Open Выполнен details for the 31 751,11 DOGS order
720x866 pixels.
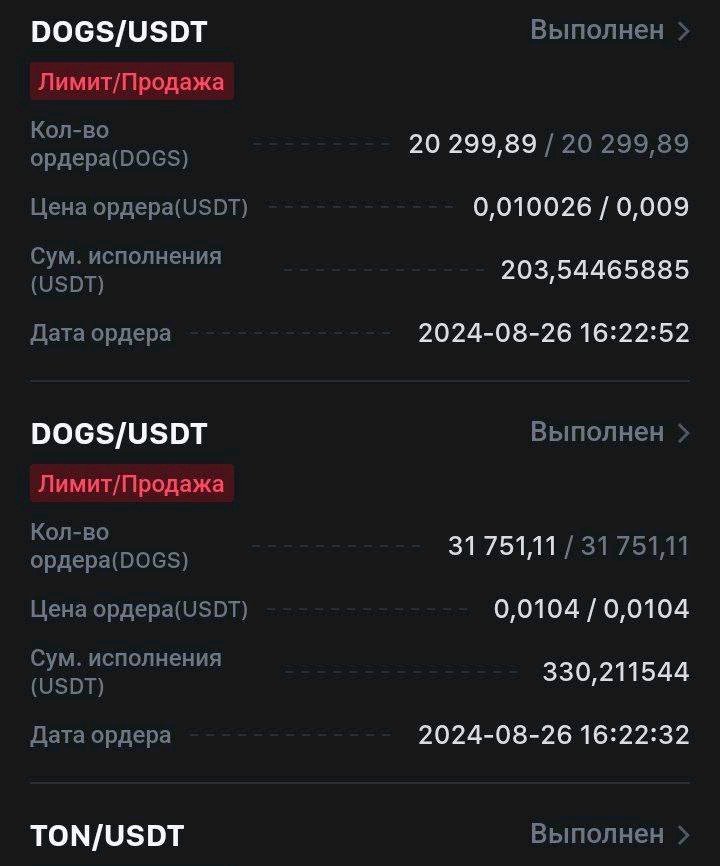point(610,432)
